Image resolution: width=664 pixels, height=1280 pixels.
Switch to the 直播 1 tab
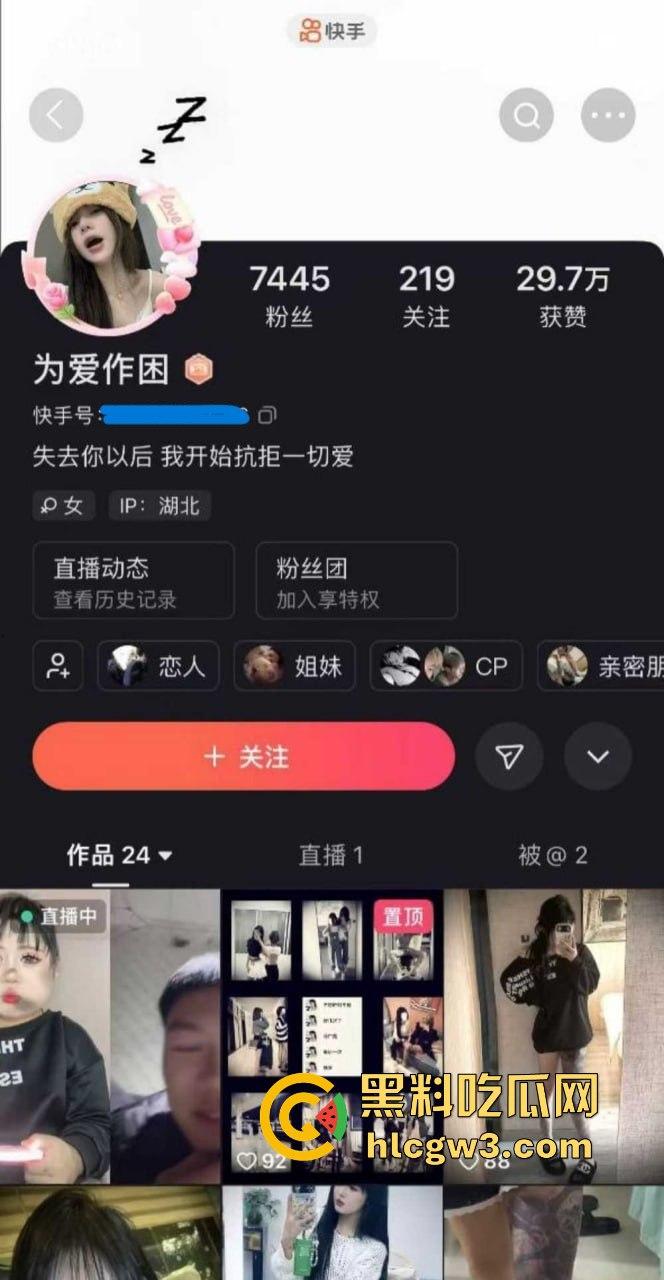(331, 855)
